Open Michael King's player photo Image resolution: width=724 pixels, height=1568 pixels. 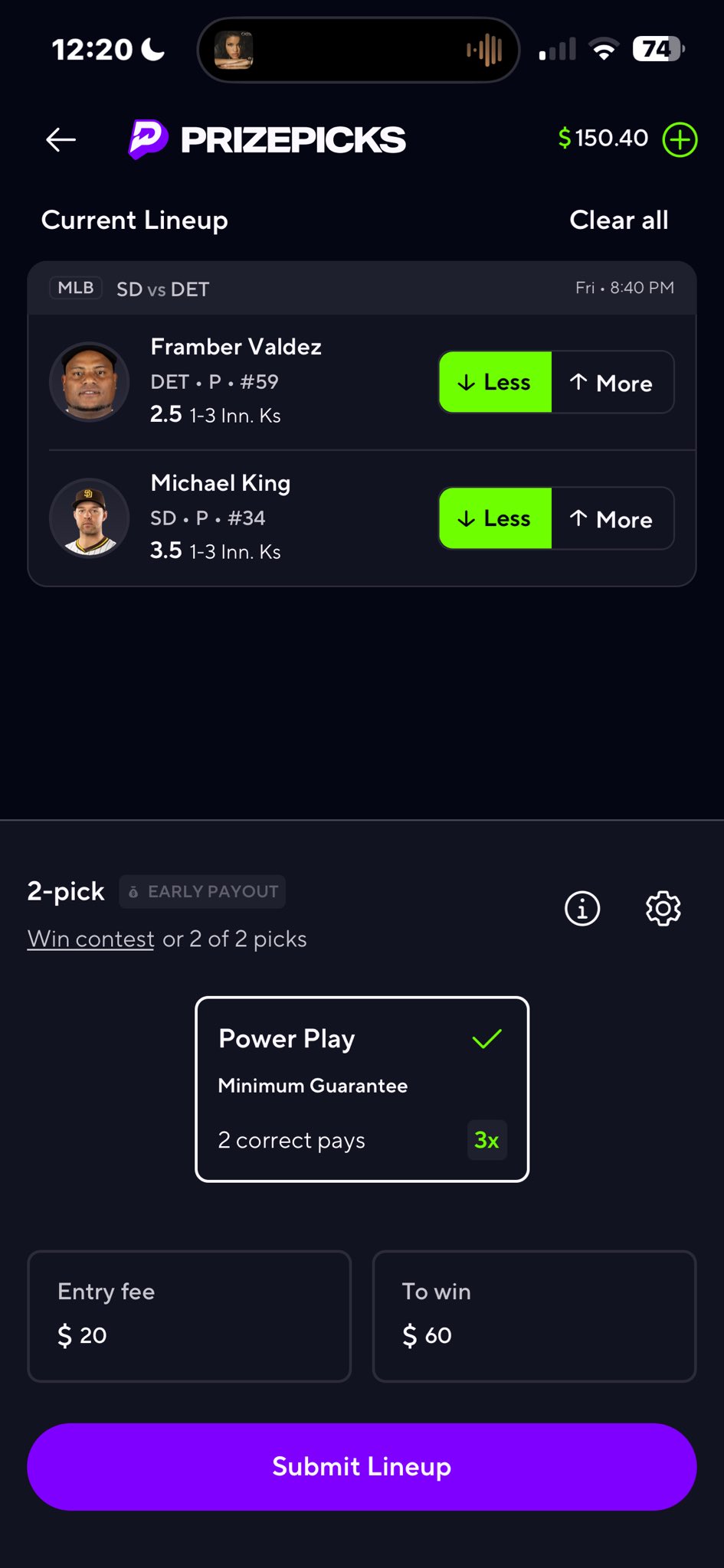[90, 518]
